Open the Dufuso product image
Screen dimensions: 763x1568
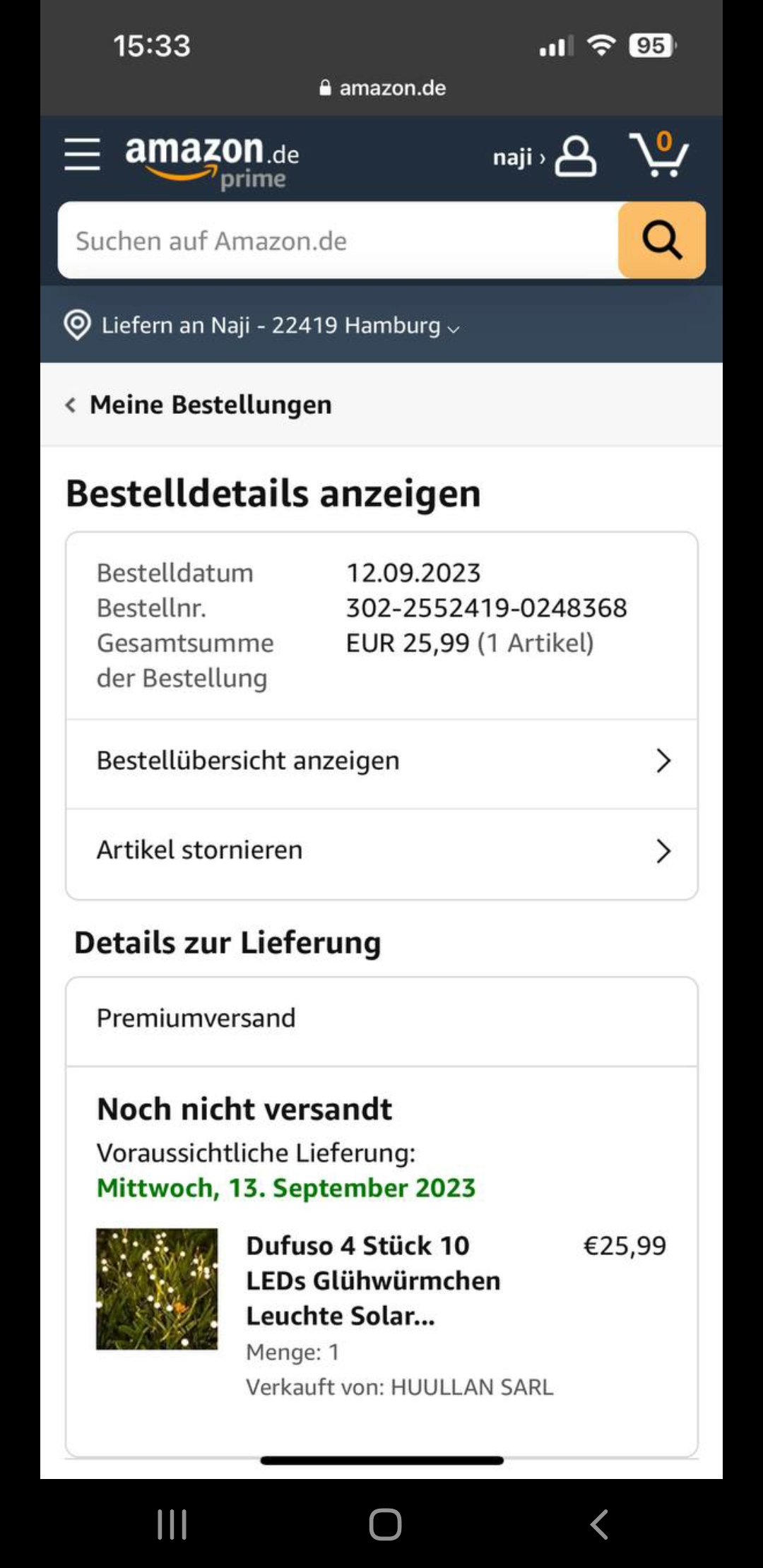click(157, 1289)
